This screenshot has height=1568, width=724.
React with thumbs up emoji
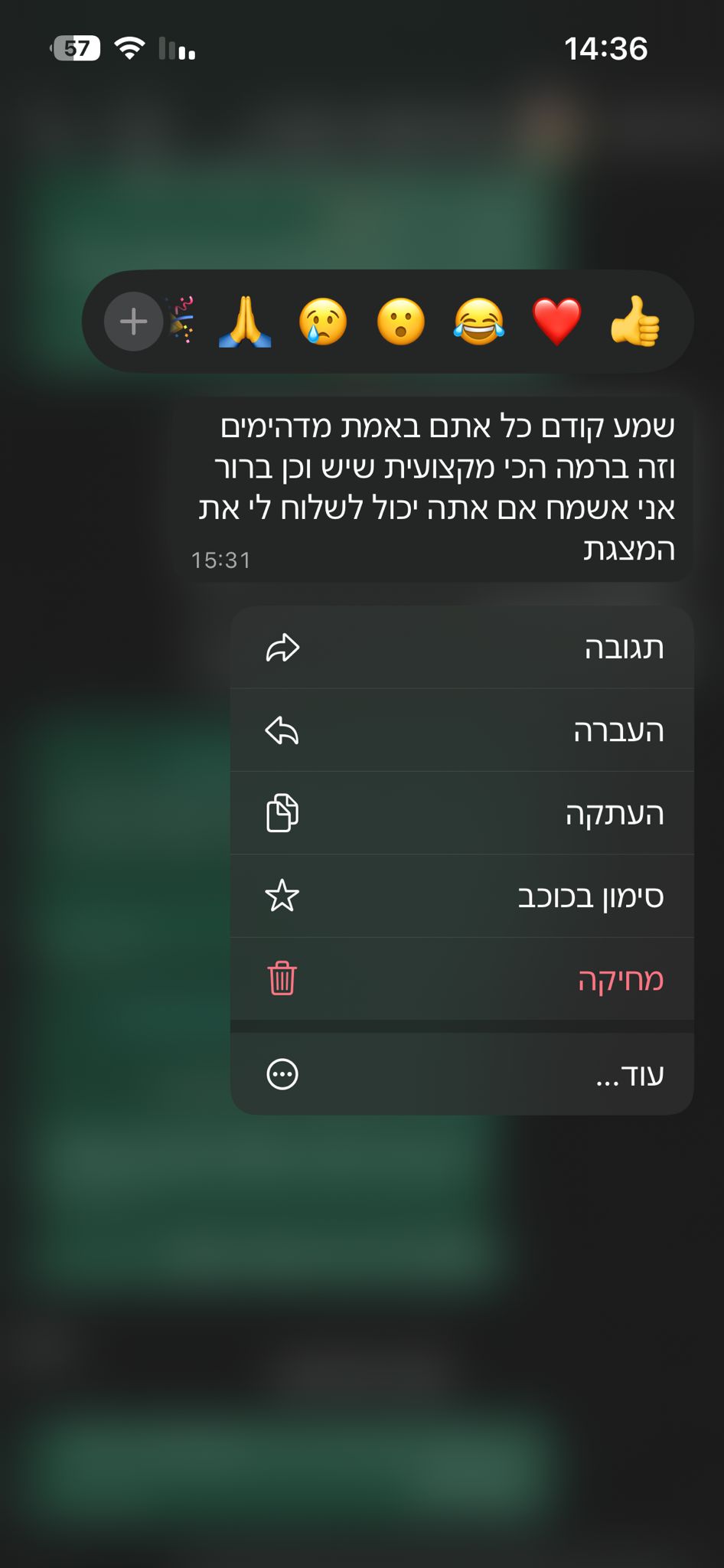(634, 322)
